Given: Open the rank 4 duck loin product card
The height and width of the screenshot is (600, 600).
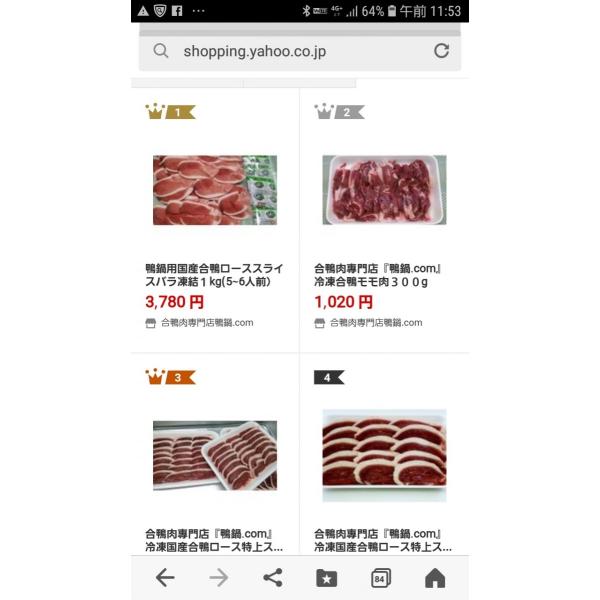Looking at the screenshot, I should [x=384, y=455].
